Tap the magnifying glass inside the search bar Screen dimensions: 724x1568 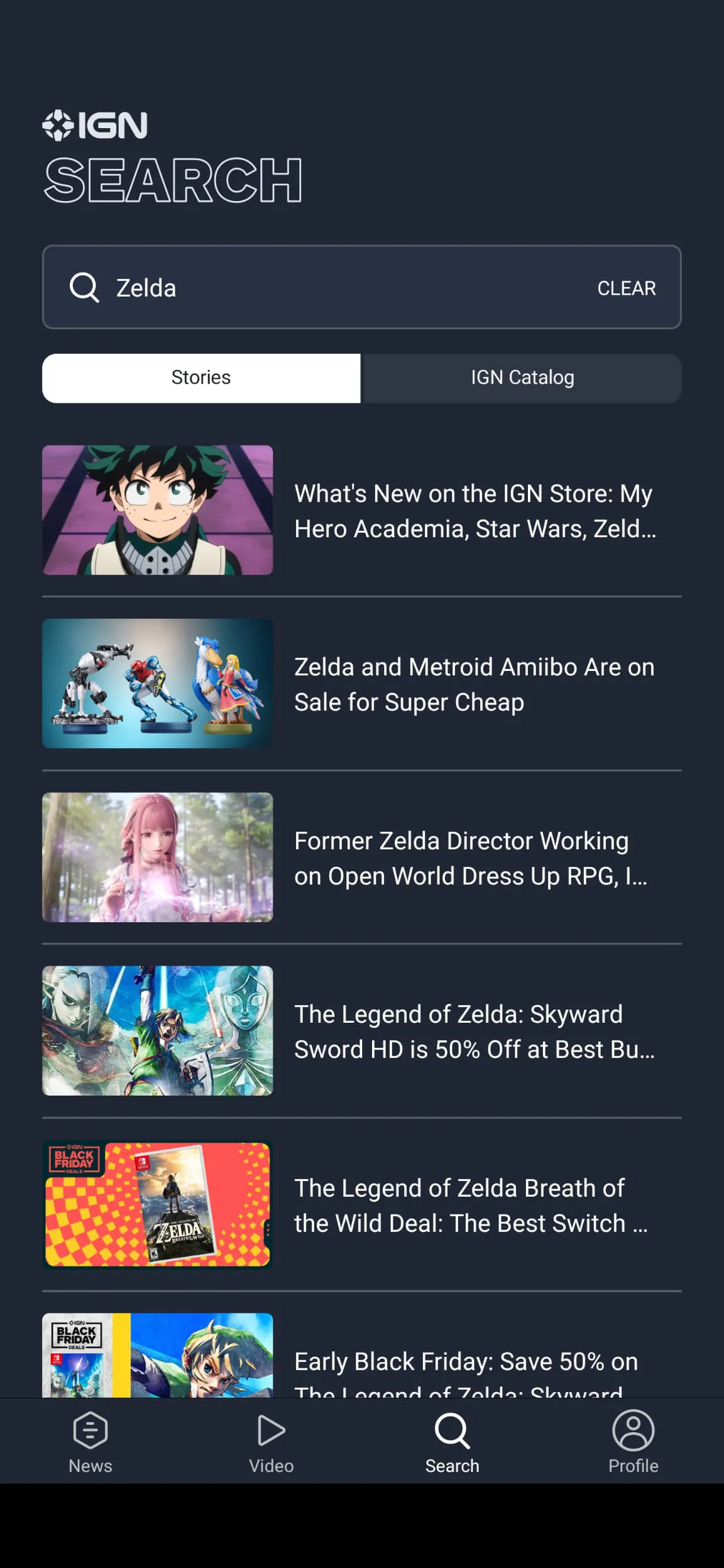coord(85,288)
